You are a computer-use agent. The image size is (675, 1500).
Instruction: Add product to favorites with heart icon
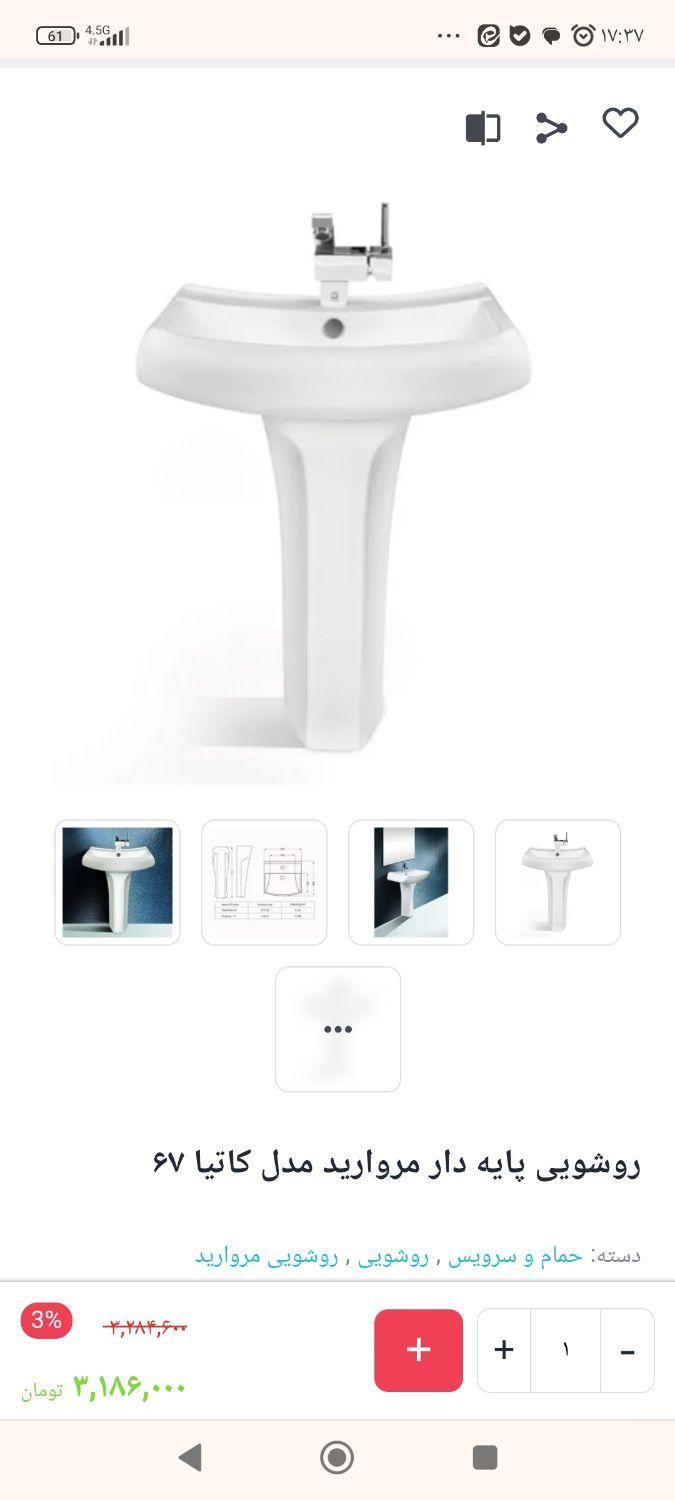(620, 124)
